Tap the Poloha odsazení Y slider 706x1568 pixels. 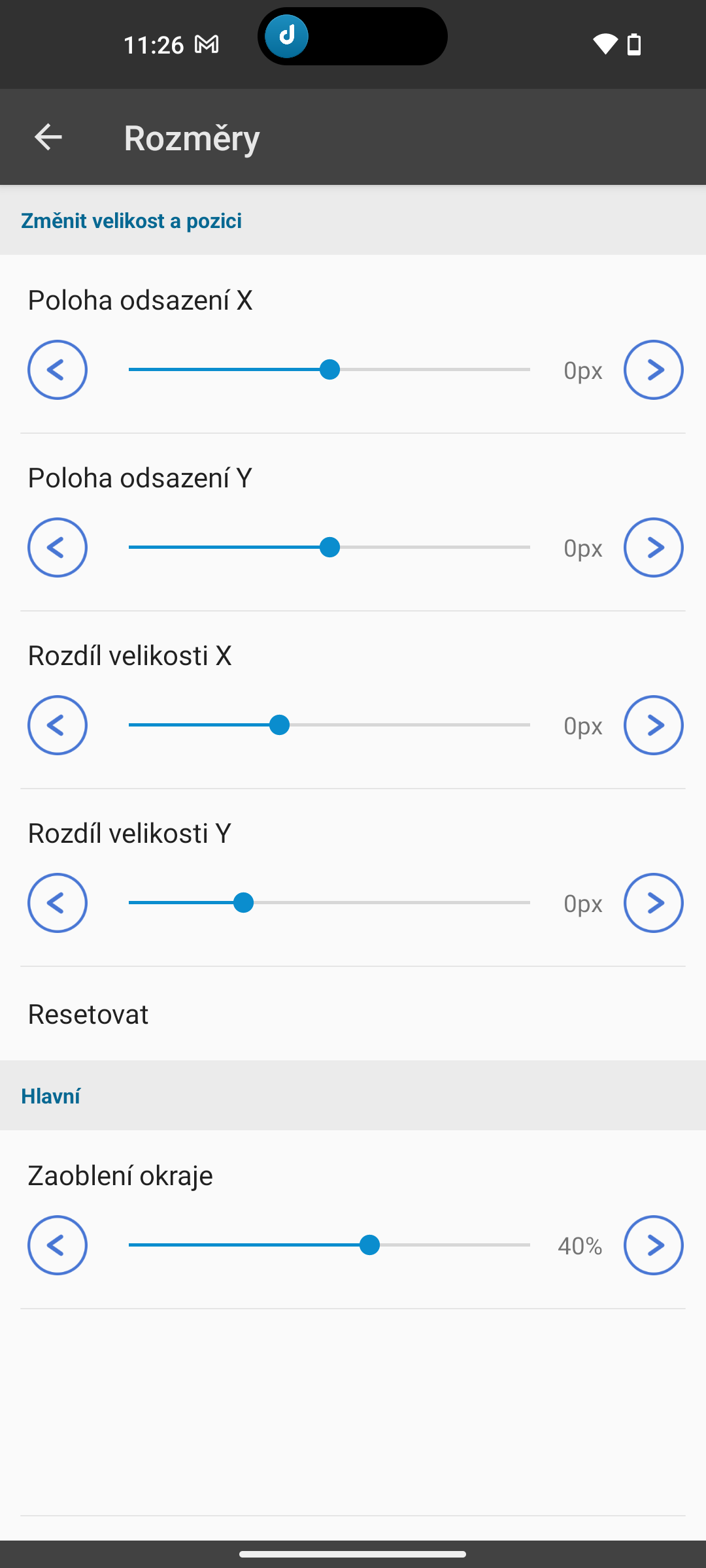pyautogui.click(x=329, y=547)
